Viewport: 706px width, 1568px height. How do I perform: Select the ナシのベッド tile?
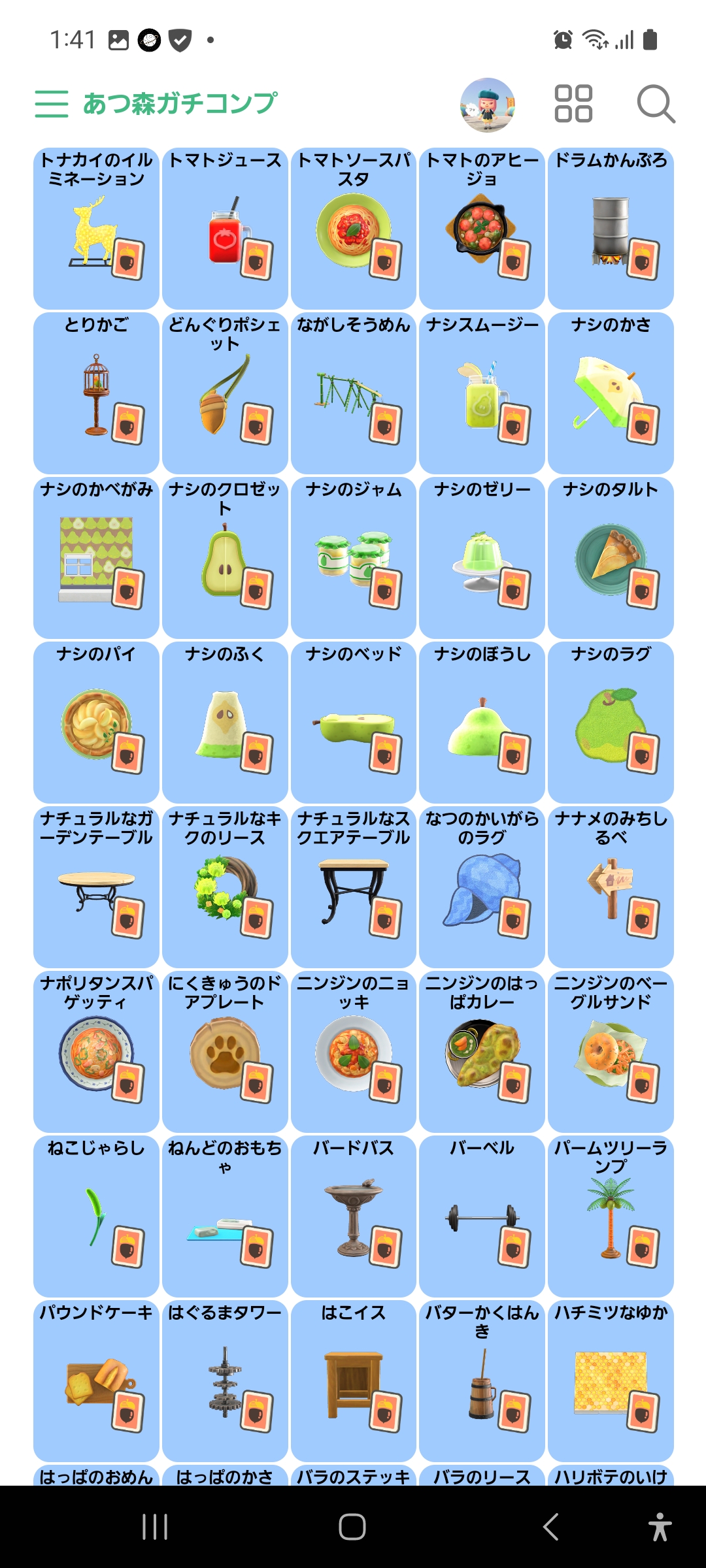354,723
